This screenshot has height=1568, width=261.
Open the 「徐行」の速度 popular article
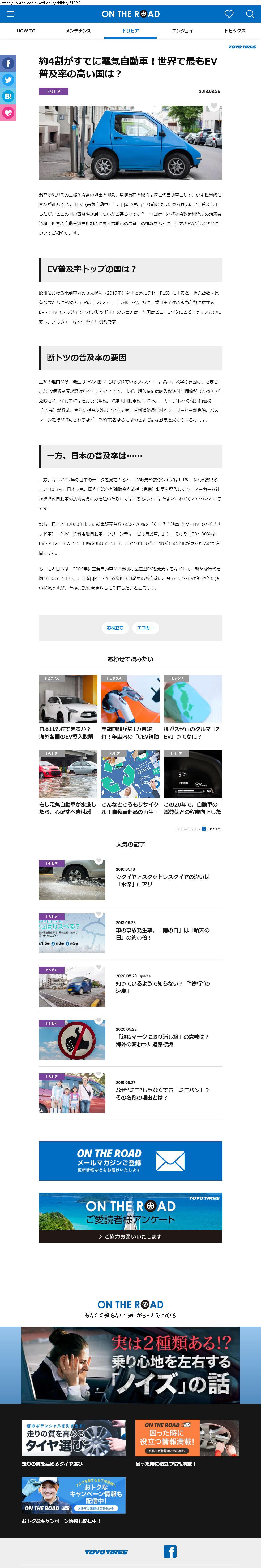(162, 987)
